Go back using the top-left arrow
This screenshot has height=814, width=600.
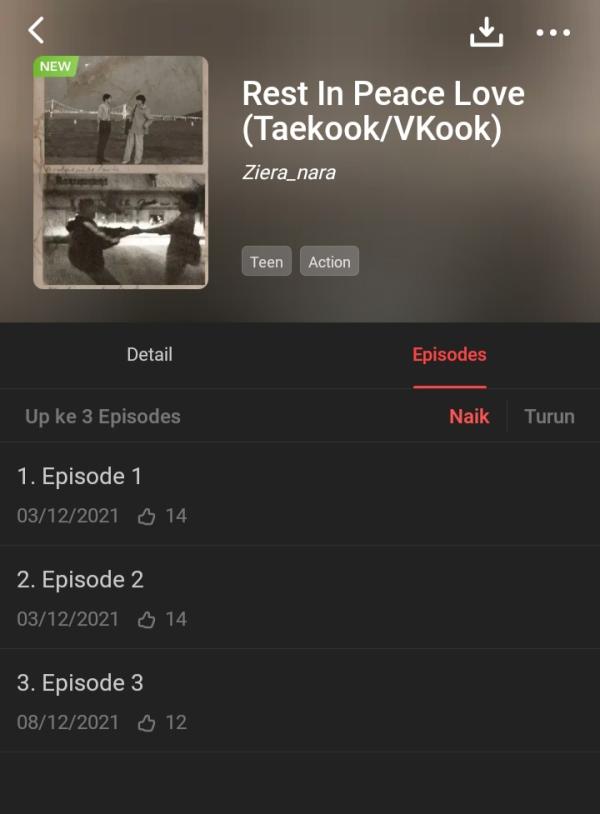pyautogui.click(x=36, y=31)
